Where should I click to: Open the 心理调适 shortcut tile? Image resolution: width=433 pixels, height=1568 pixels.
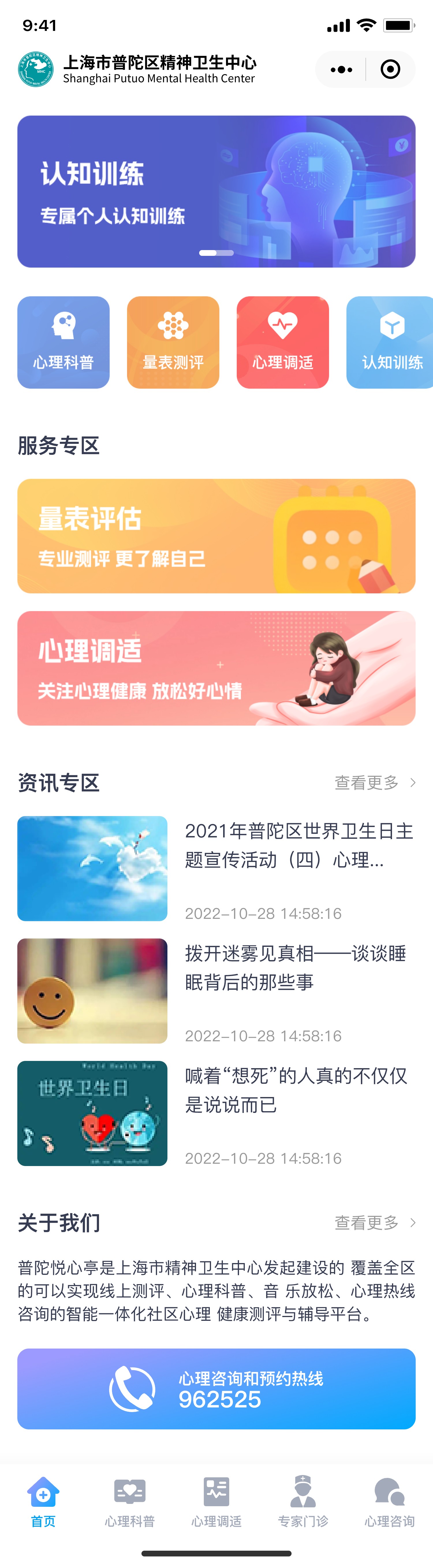coord(283,342)
